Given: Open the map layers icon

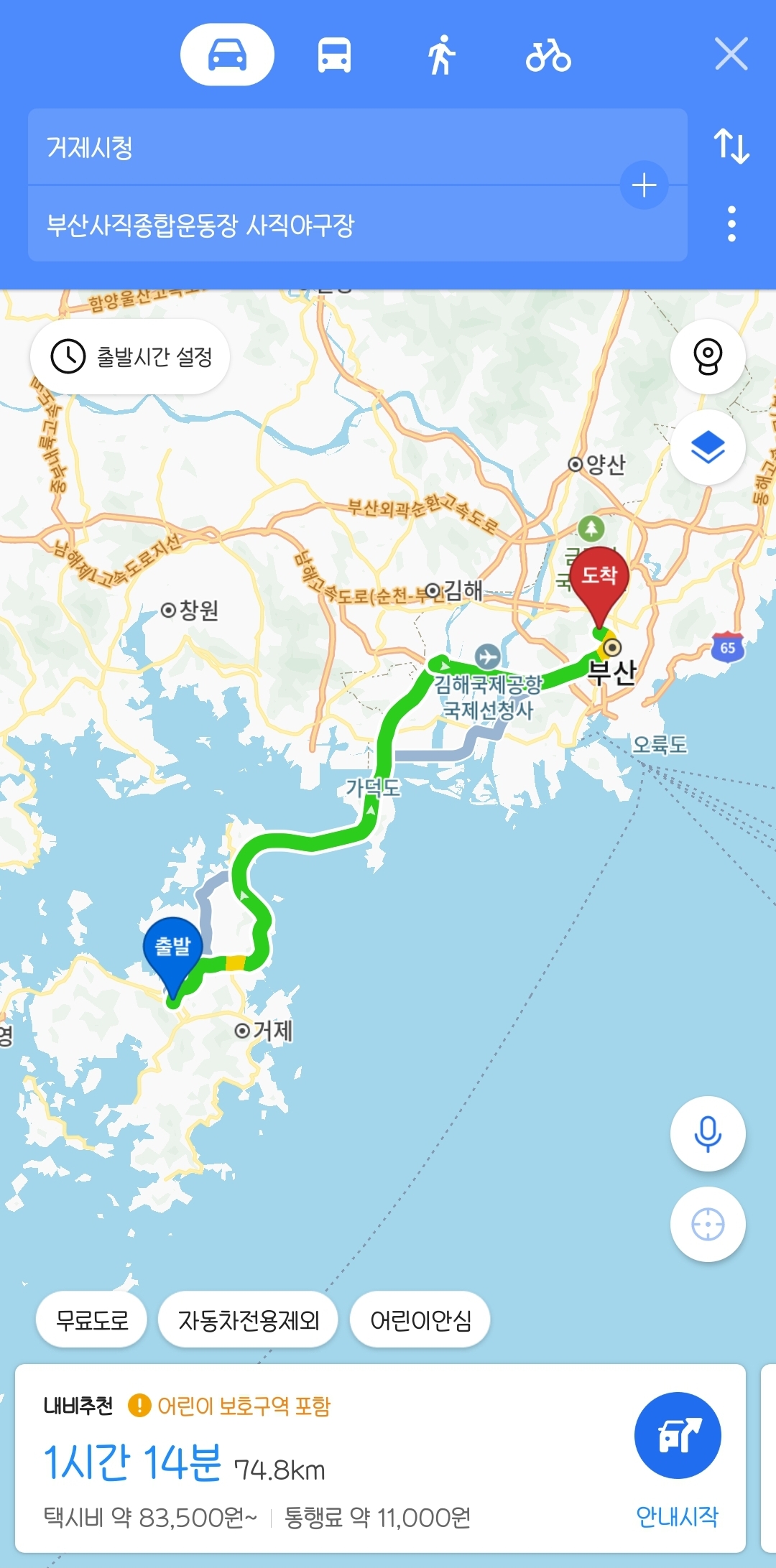Looking at the screenshot, I should point(708,447).
